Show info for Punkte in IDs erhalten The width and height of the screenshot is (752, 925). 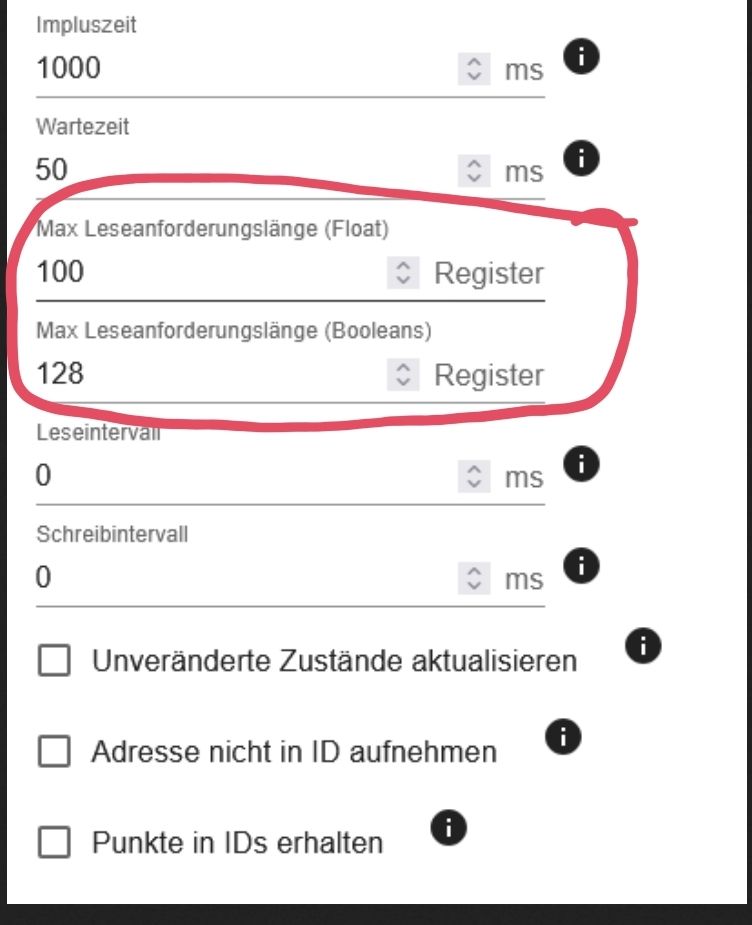[449, 828]
